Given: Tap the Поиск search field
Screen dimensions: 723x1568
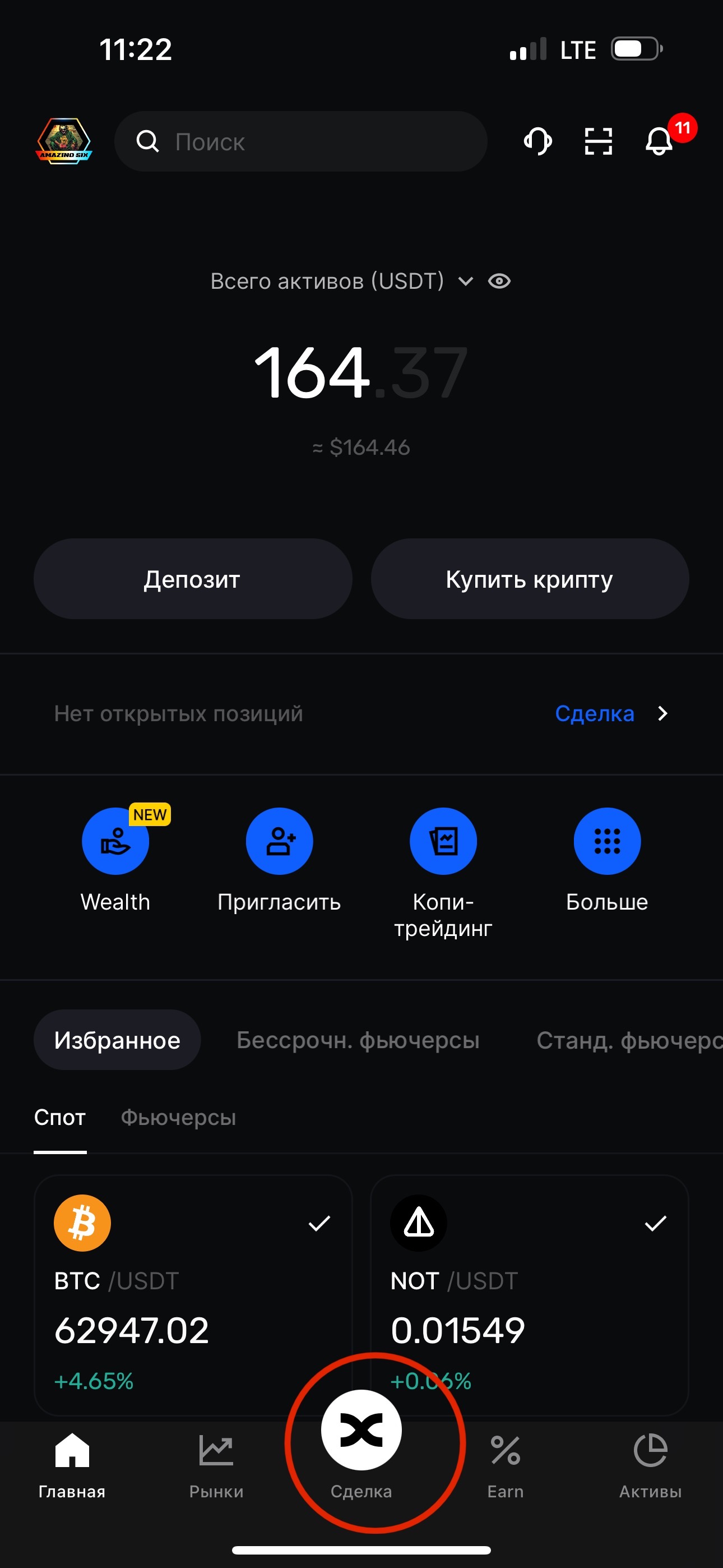Looking at the screenshot, I should [300, 141].
